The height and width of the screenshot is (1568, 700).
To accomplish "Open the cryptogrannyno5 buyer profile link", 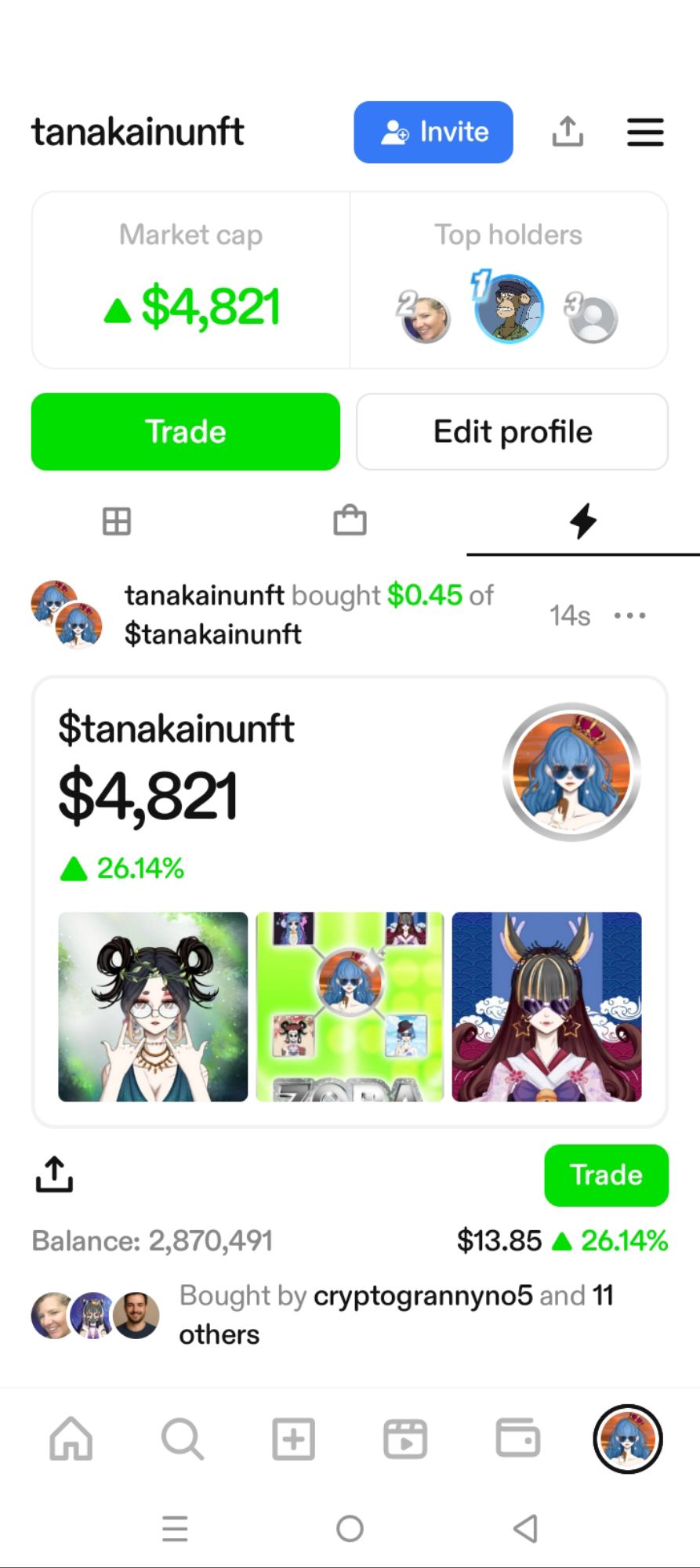I will 423,1296.
